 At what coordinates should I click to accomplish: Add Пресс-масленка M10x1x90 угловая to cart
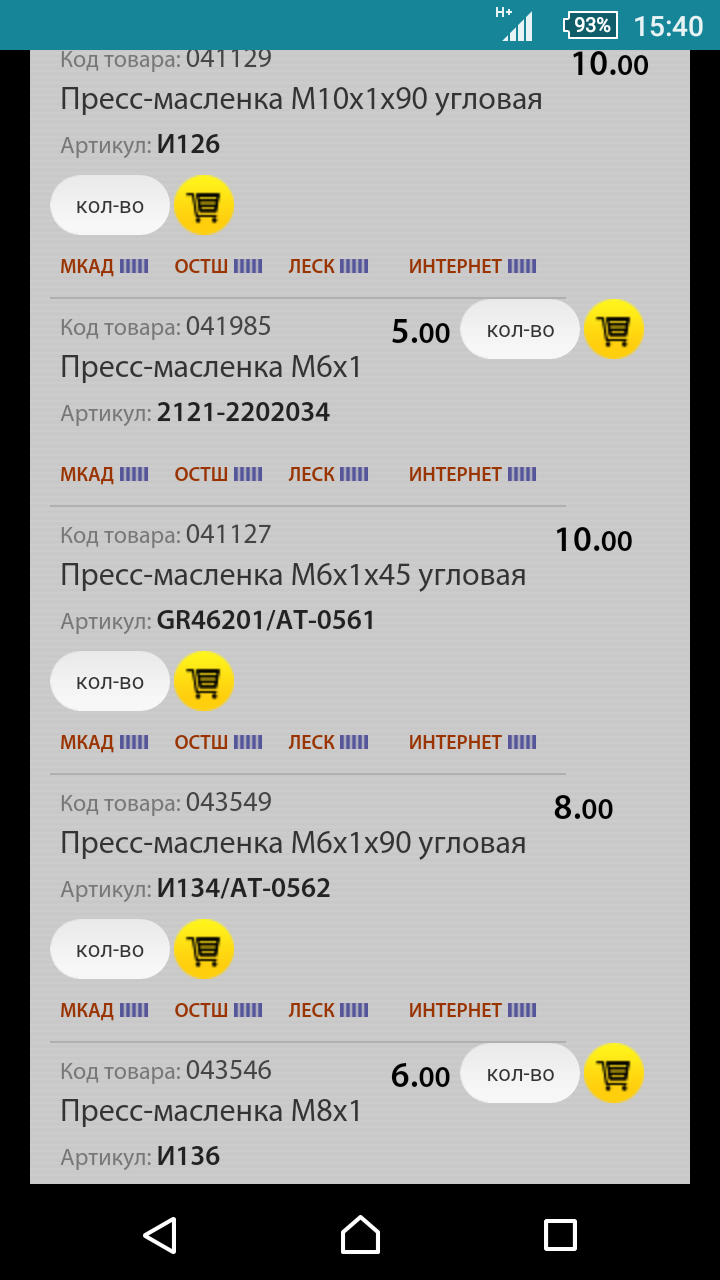204,206
